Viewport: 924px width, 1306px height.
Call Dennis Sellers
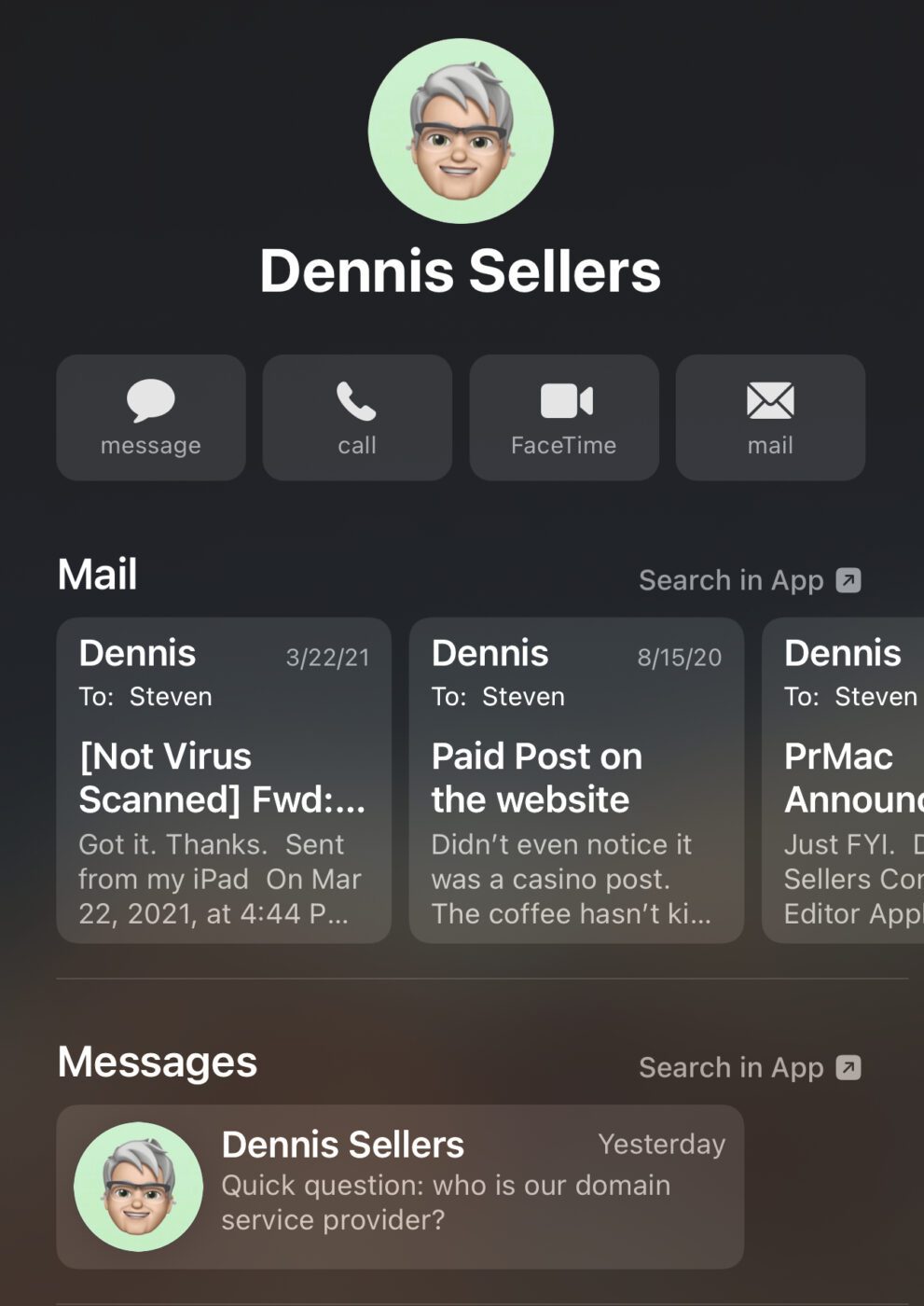(x=357, y=417)
